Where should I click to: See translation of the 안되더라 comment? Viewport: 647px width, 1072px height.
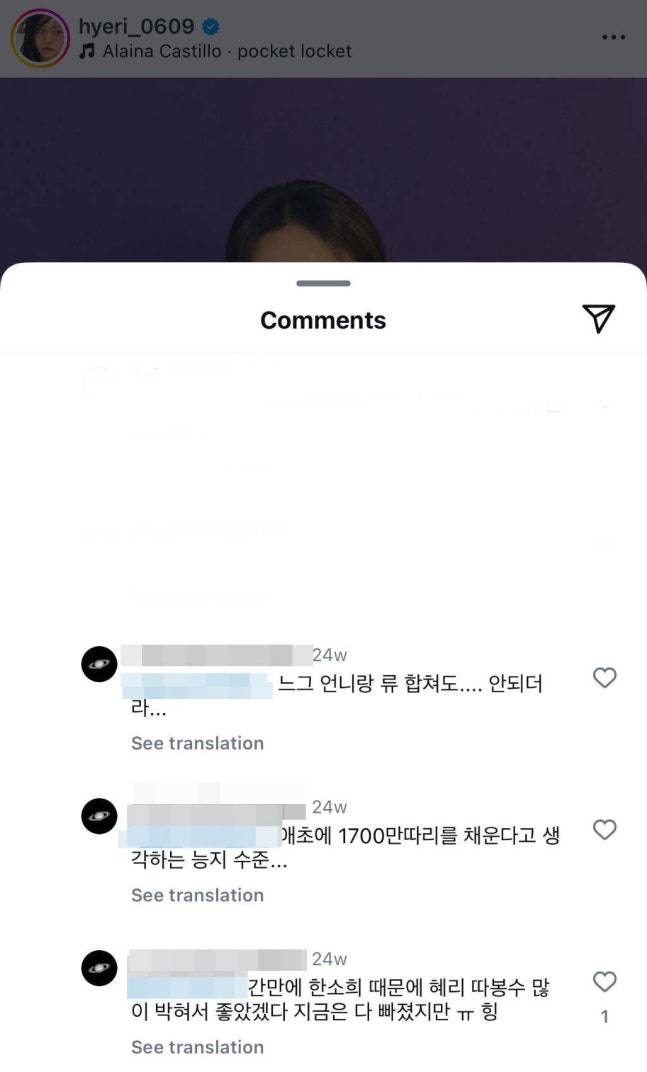(197, 743)
